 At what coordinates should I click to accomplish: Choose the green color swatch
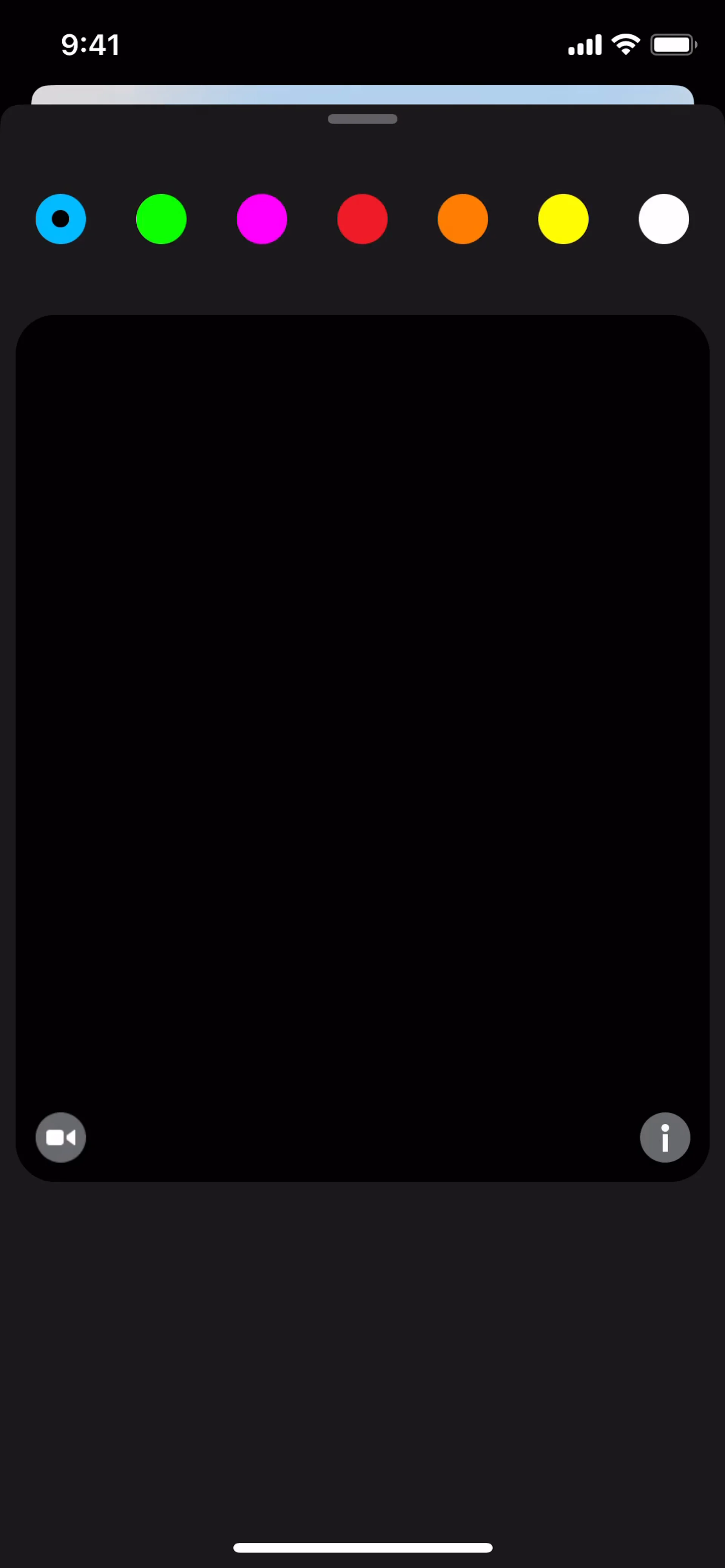(x=161, y=219)
